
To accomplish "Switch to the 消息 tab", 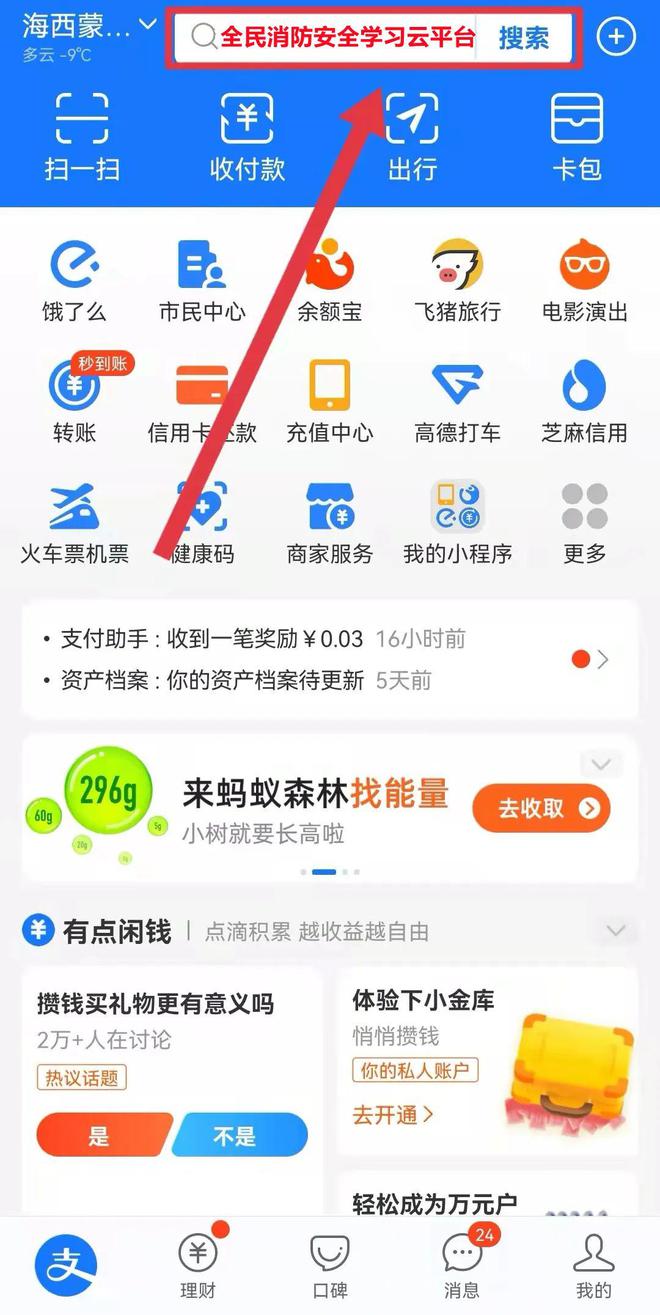I will [x=461, y=1265].
